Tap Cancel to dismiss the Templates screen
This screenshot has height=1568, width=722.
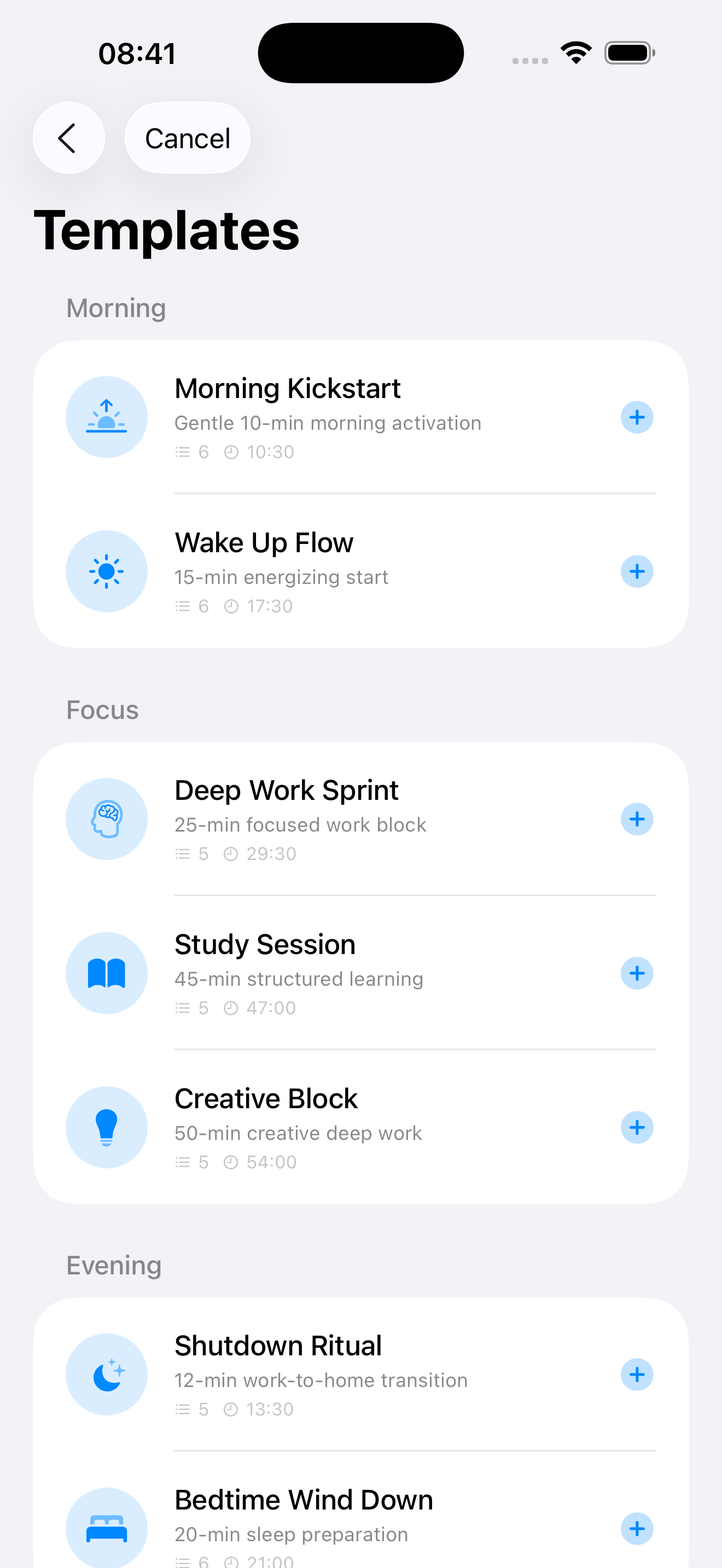[x=187, y=138]
